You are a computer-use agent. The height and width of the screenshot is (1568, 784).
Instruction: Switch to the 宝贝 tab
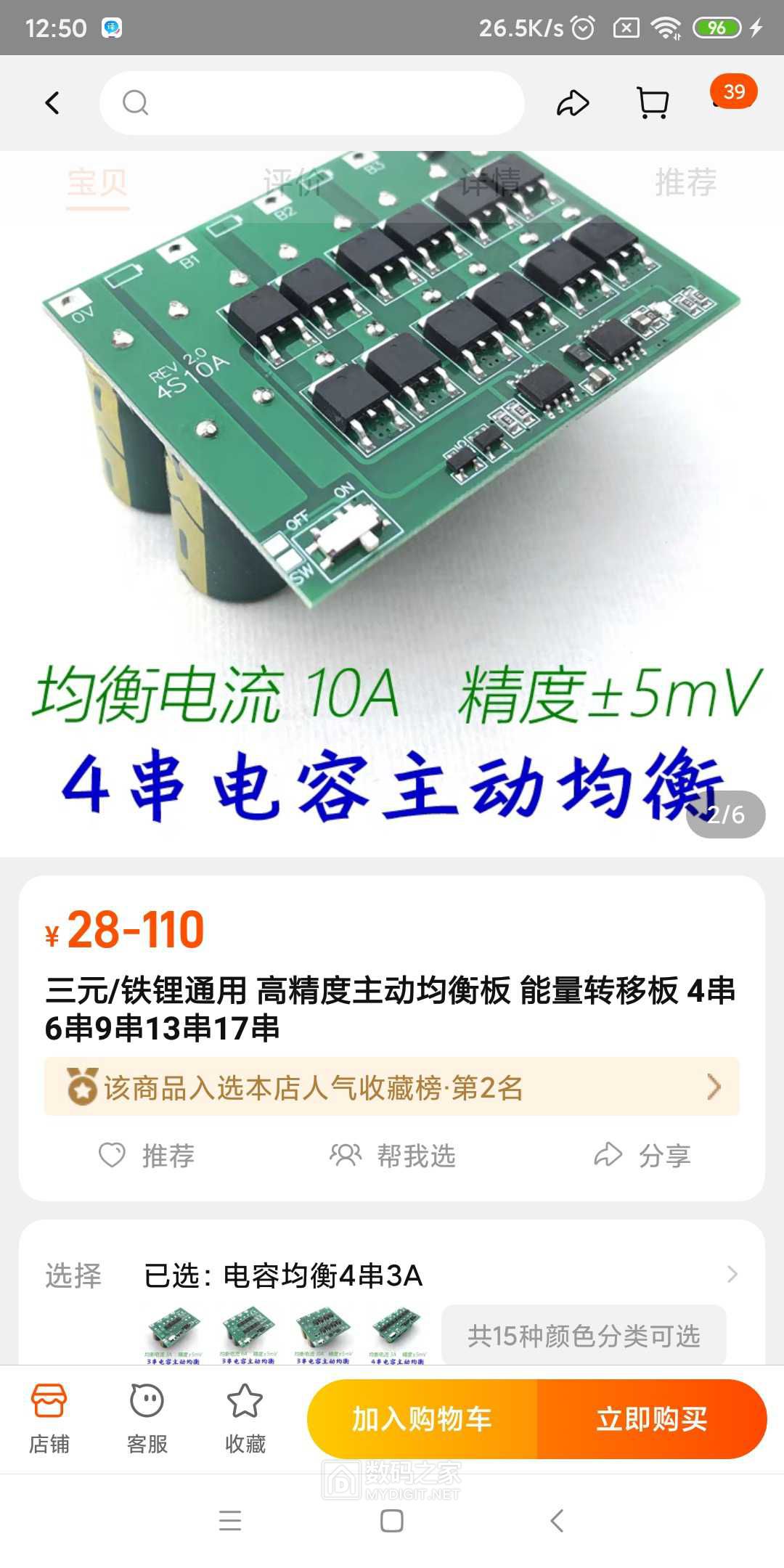[x=97, y=183]
